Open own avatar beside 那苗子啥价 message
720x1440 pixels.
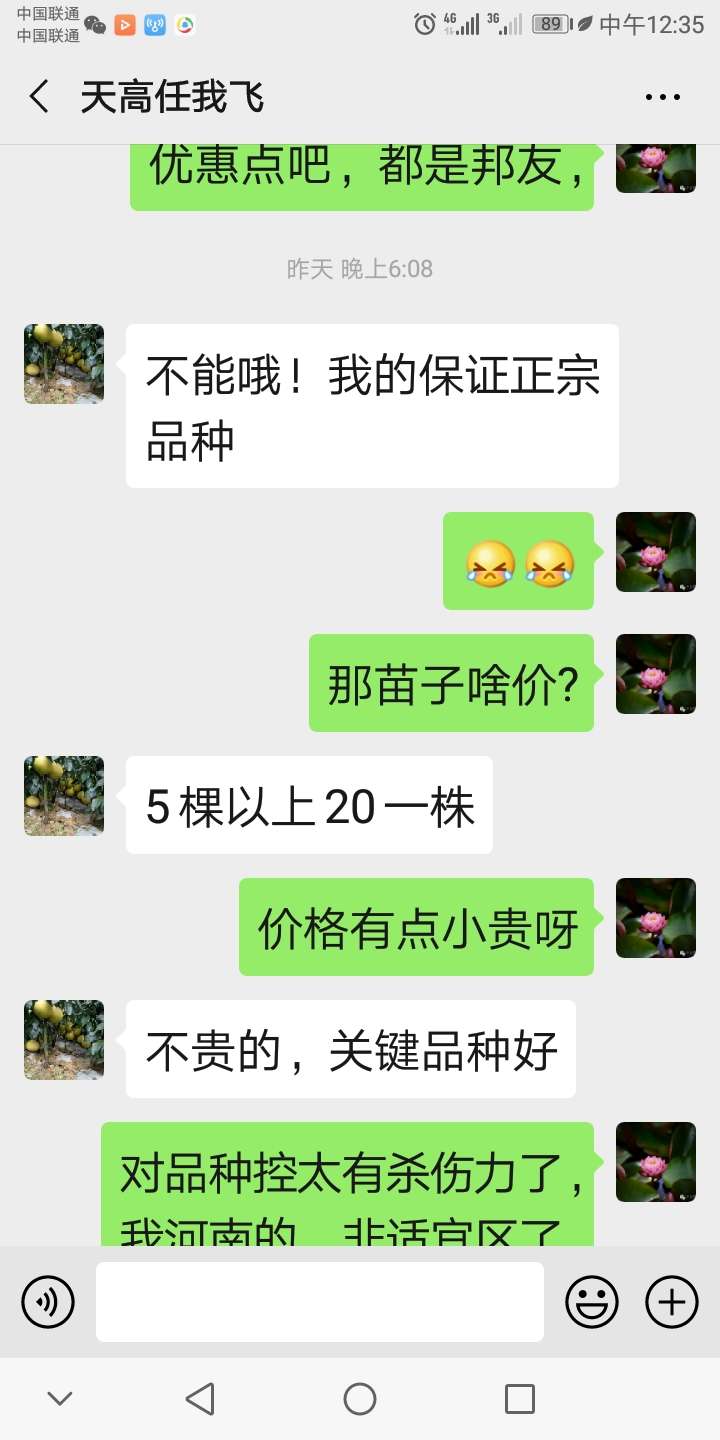pyautogui.click(x=656, y=674)
